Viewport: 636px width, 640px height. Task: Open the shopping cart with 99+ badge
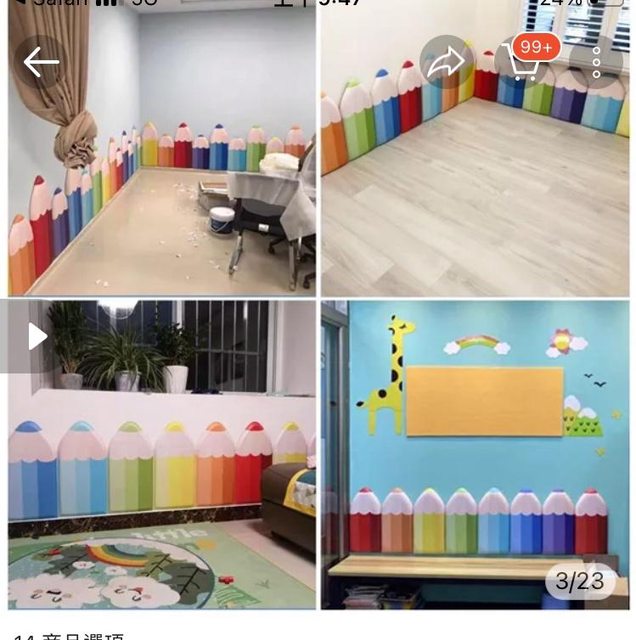(x=523, y=63)
